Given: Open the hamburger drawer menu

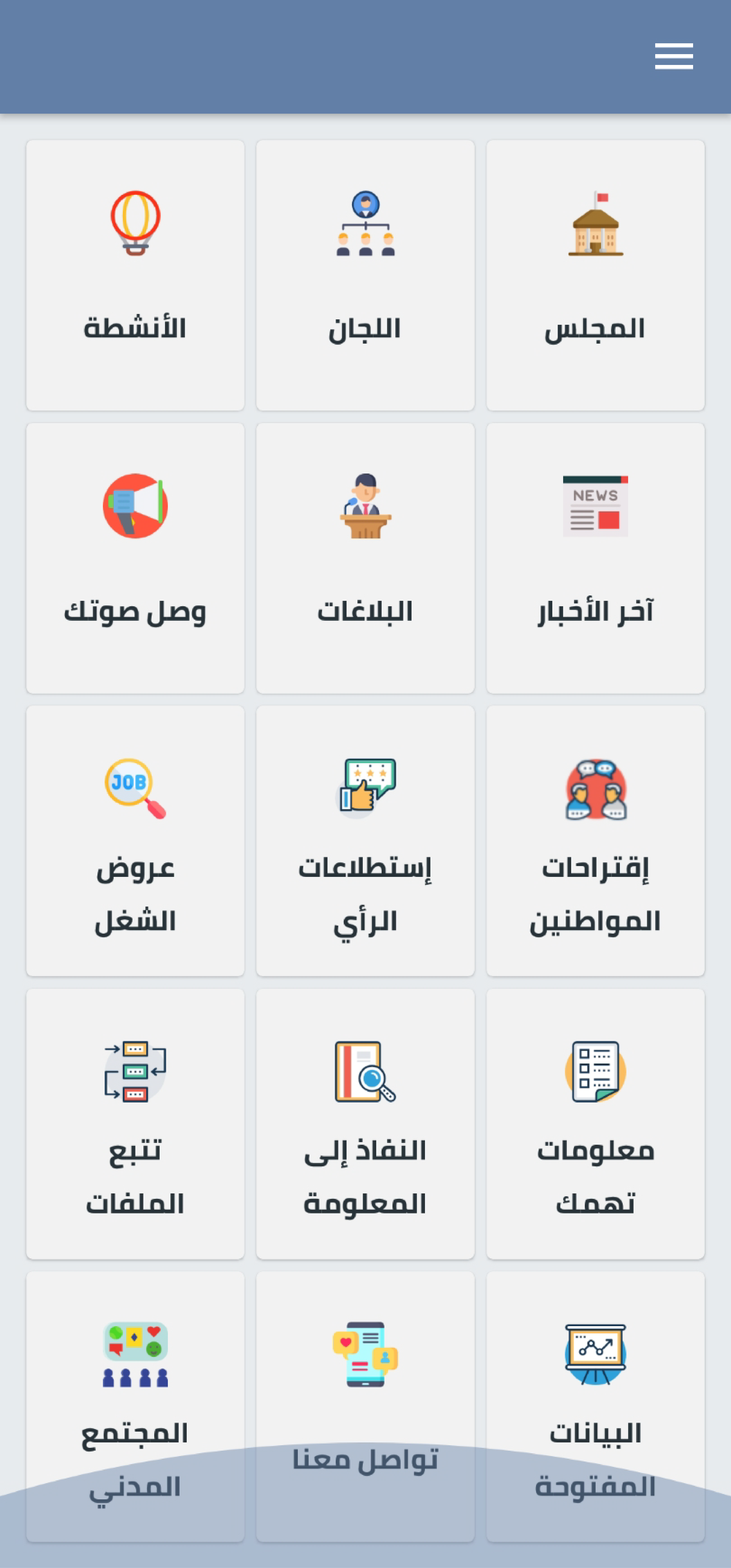Looking at the screenshot, I should [674, 56].
